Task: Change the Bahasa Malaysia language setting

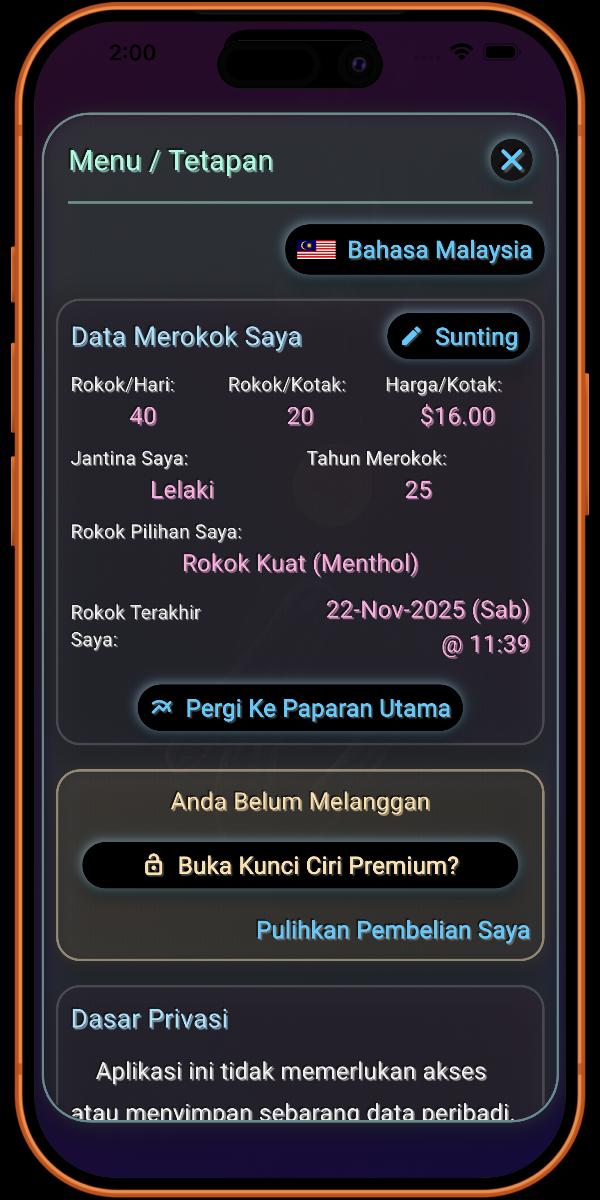Action: [415, 250]
